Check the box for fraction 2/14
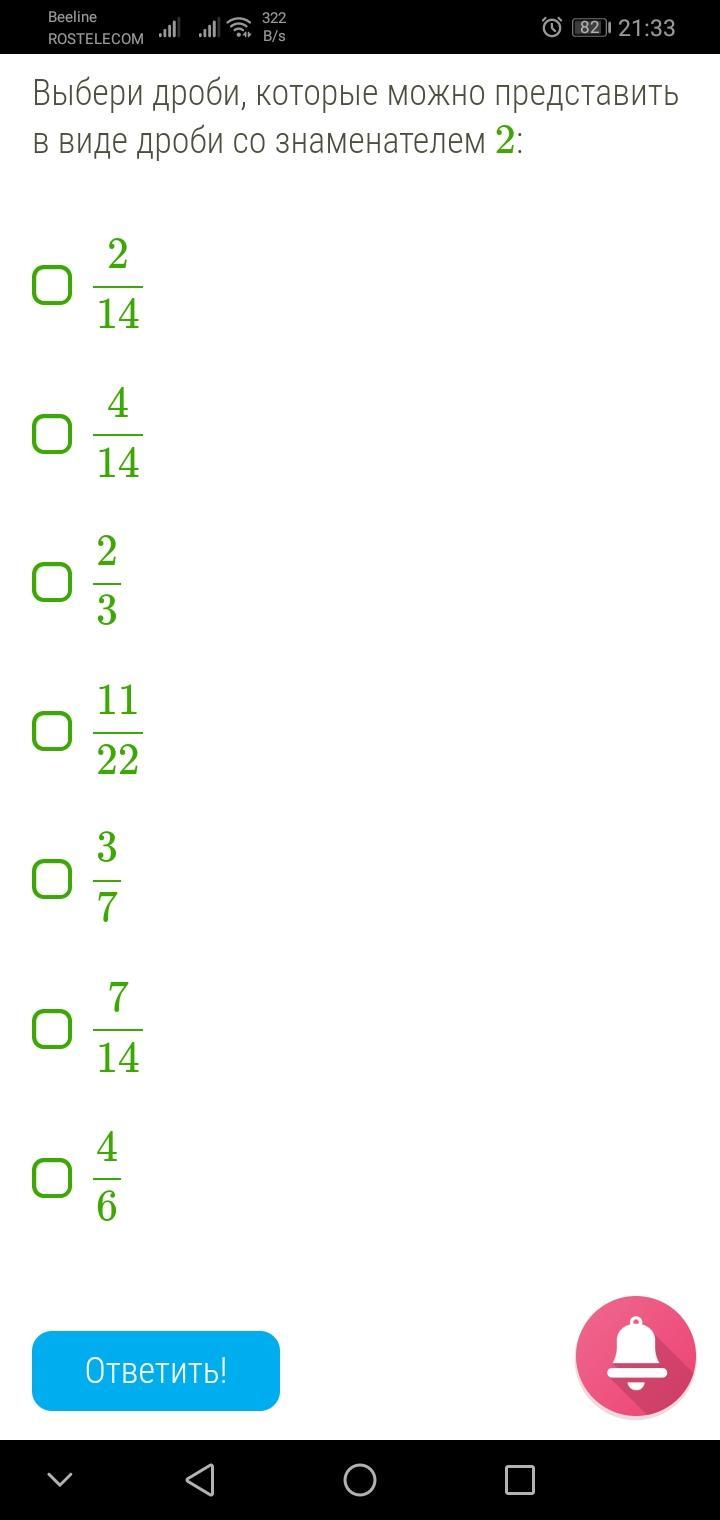Image resolution: width=720 pixels, height=1520 pixels. click(52, 285)
